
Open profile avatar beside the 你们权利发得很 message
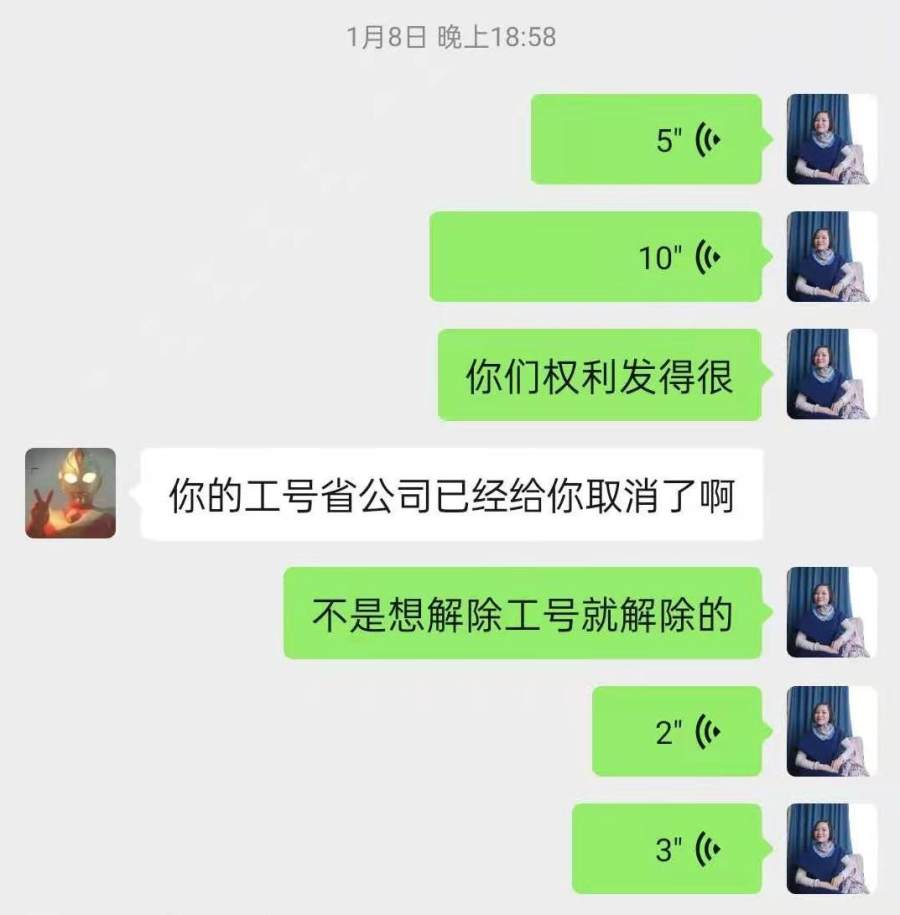pyautogui.click(x=832, y=375)
